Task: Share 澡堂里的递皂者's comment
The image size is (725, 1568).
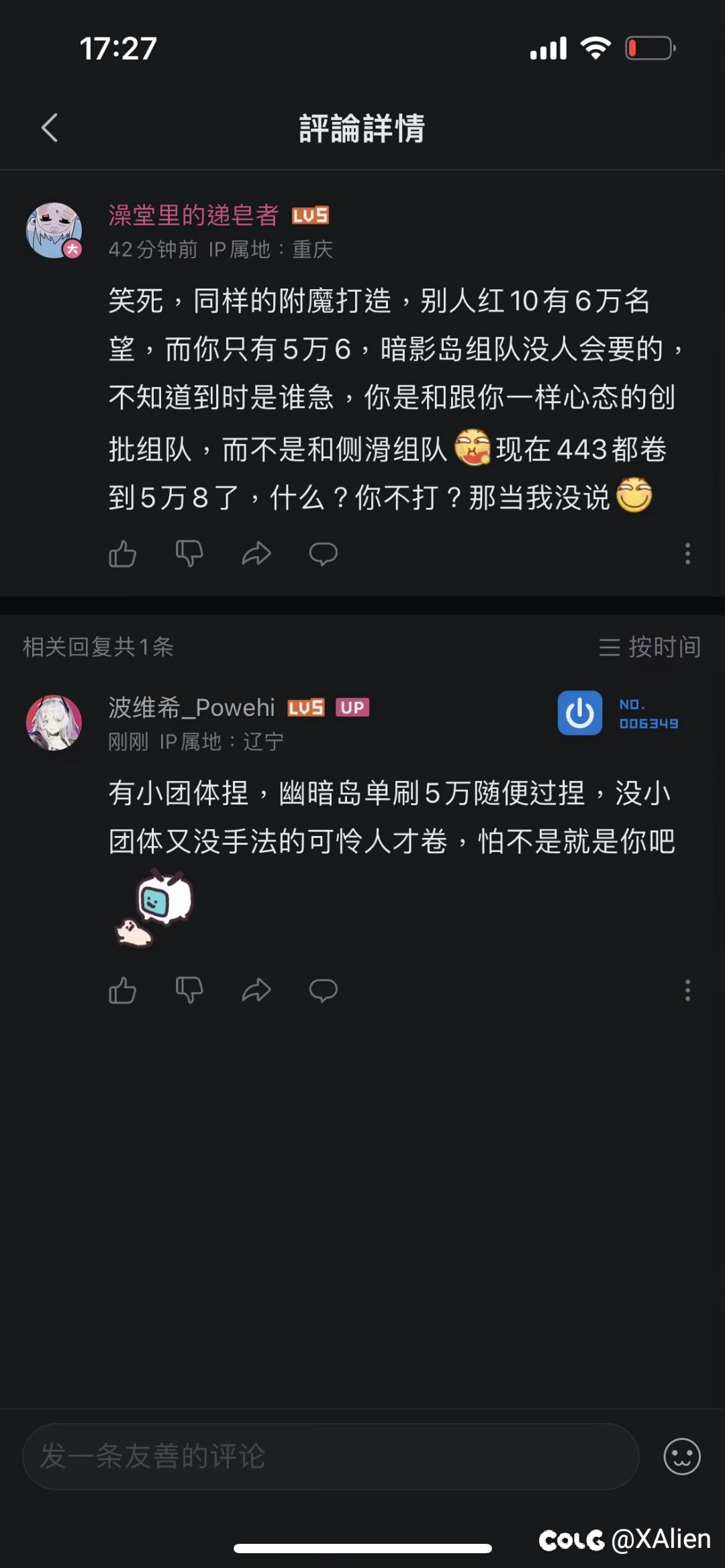Action: [x=256, y=554]
